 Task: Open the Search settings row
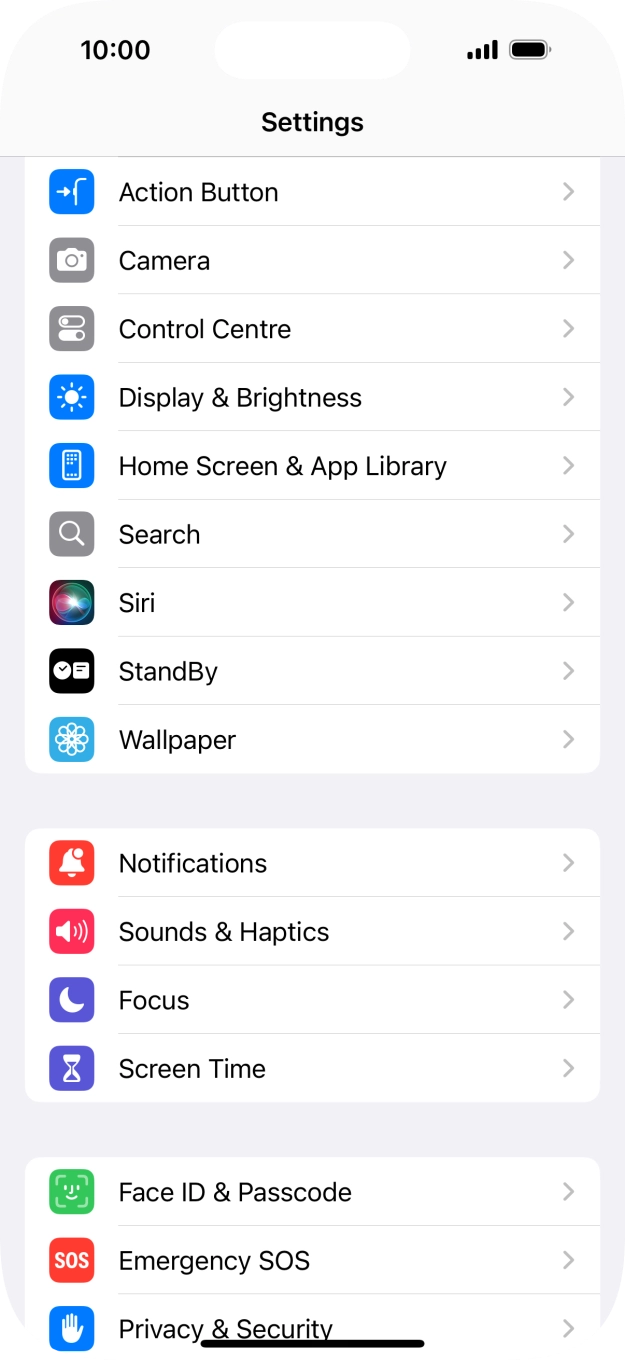point(312,534)
